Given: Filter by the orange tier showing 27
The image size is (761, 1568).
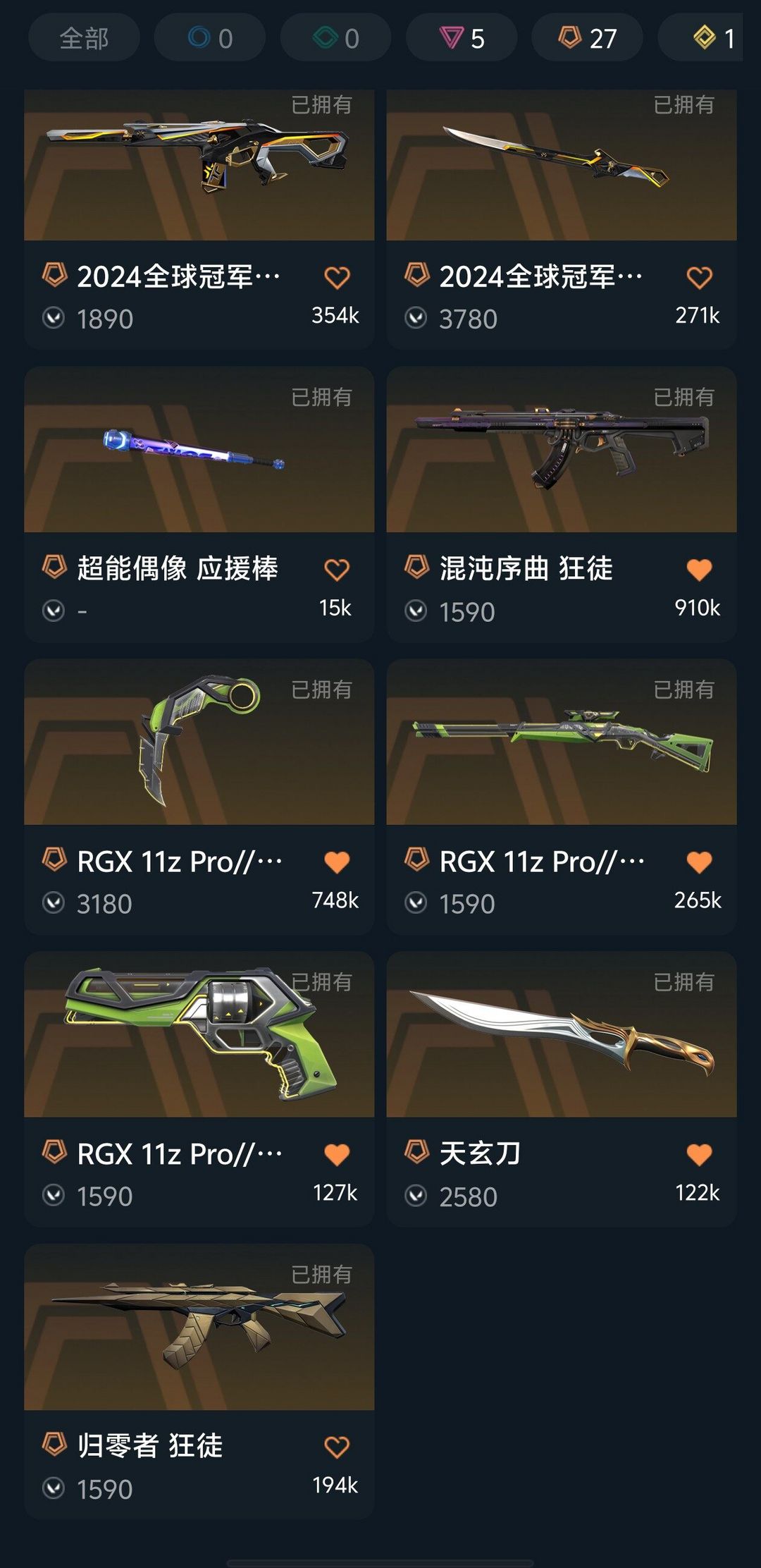Looking at the screenshot, I should (x=587, y=38).
